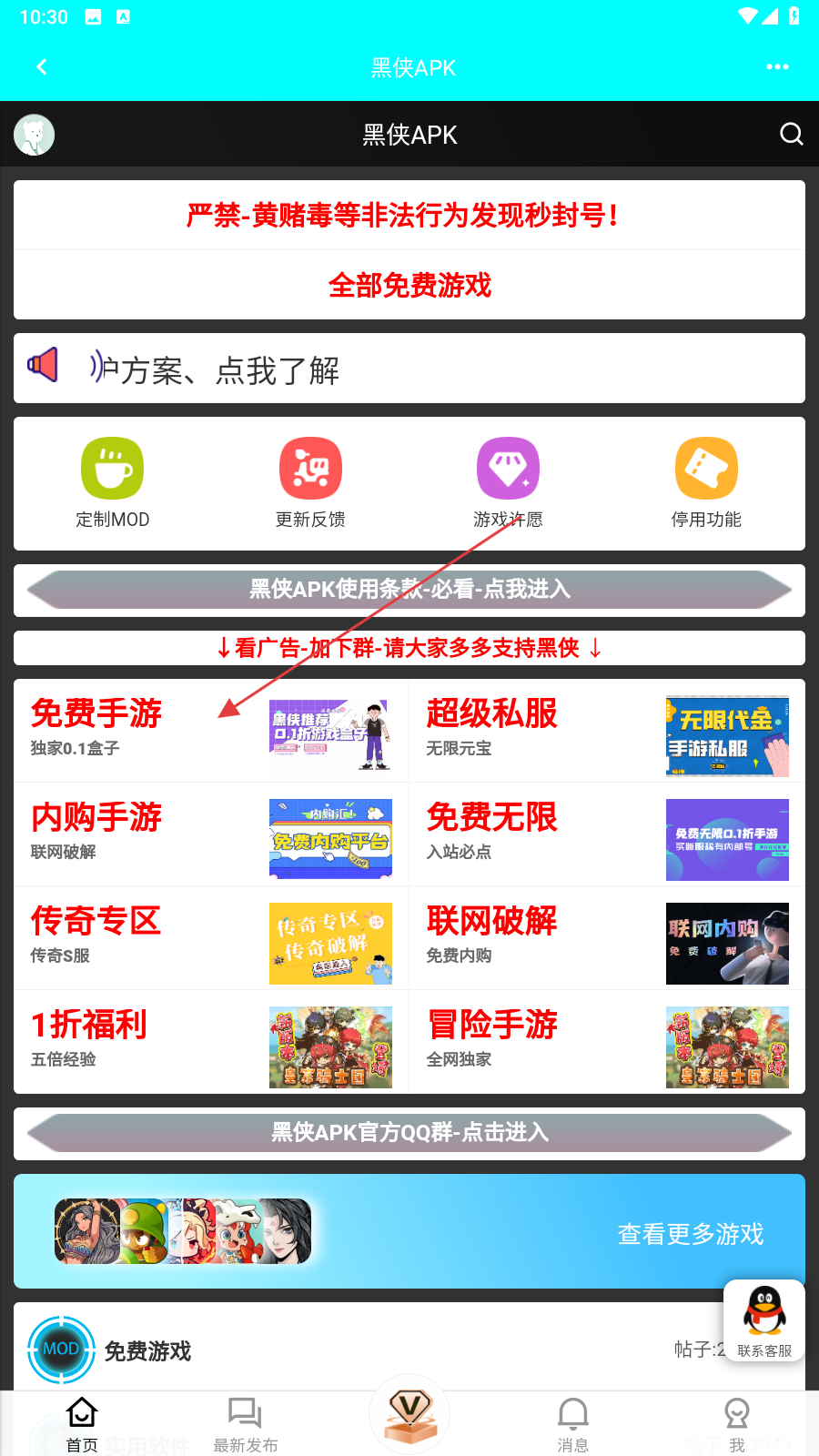This screenshot has height=1456, width=819.
Task: Open the profile avatar in header
Action: click(x=35, y=135)
